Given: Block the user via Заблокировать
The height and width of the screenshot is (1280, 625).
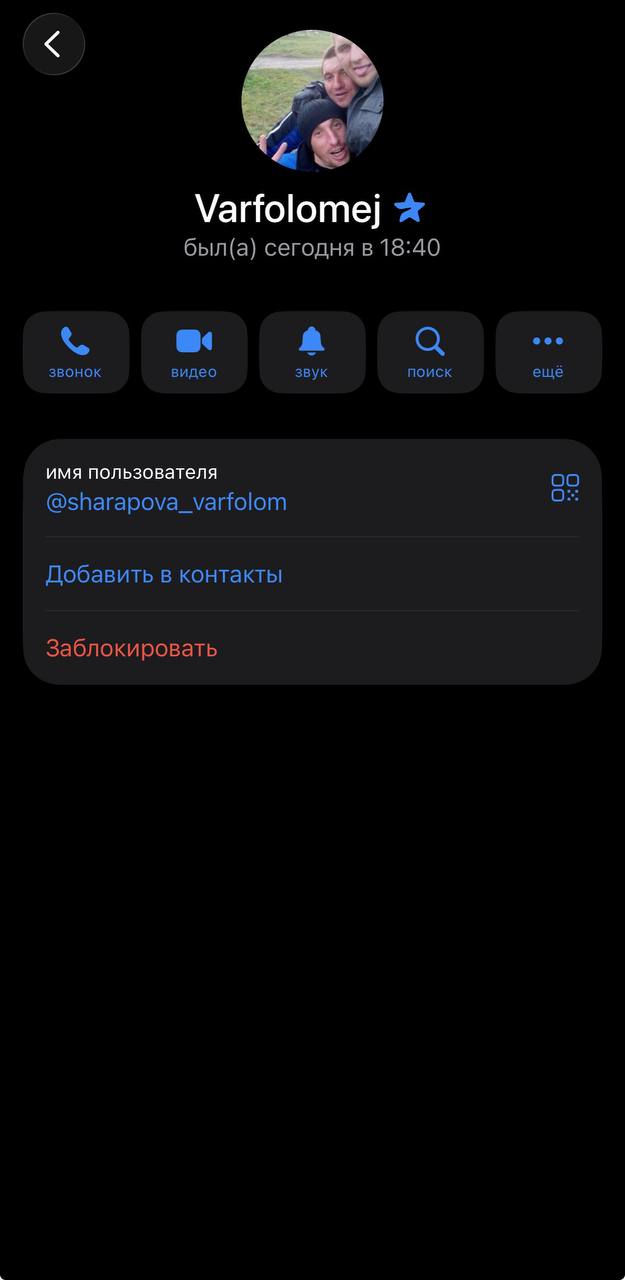Looking at the screenshot, I should click(312, 648).
